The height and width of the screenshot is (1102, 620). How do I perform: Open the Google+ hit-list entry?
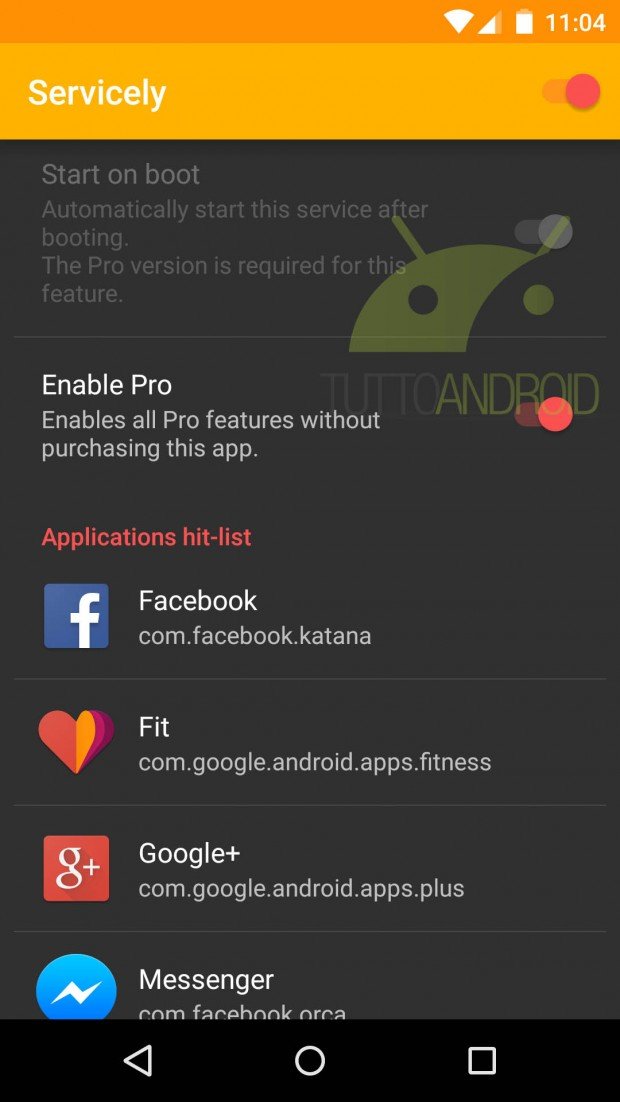click(310, 869)
